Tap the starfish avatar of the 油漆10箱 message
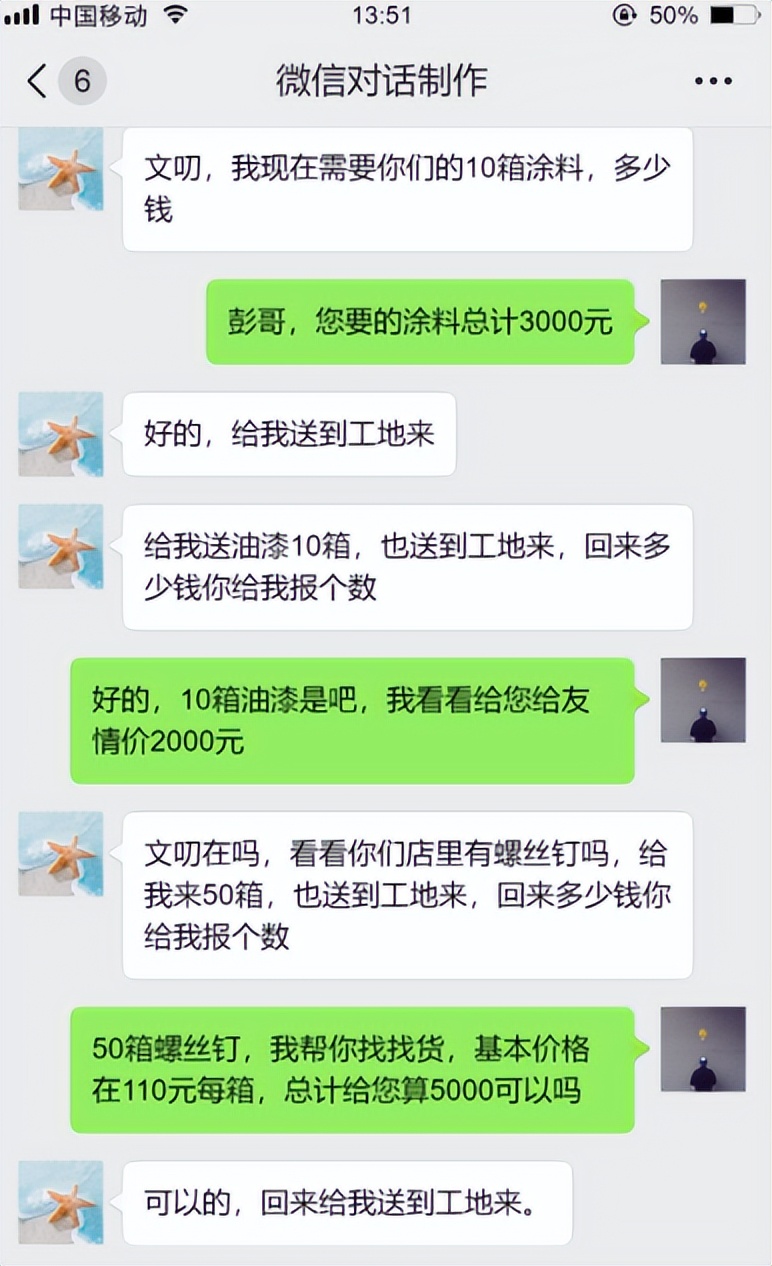The image size is (772, 1266). point(60,550)
